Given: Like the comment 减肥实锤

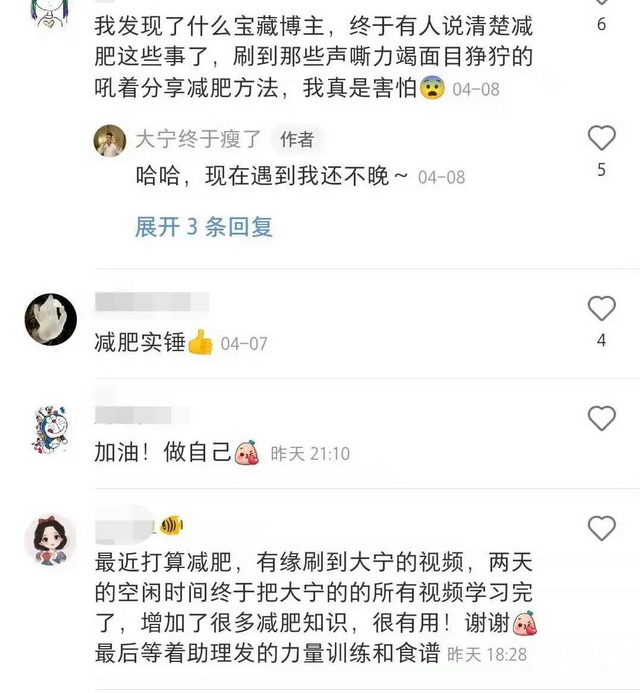Looking at the screenshot, I should click(x=601, y=308).
